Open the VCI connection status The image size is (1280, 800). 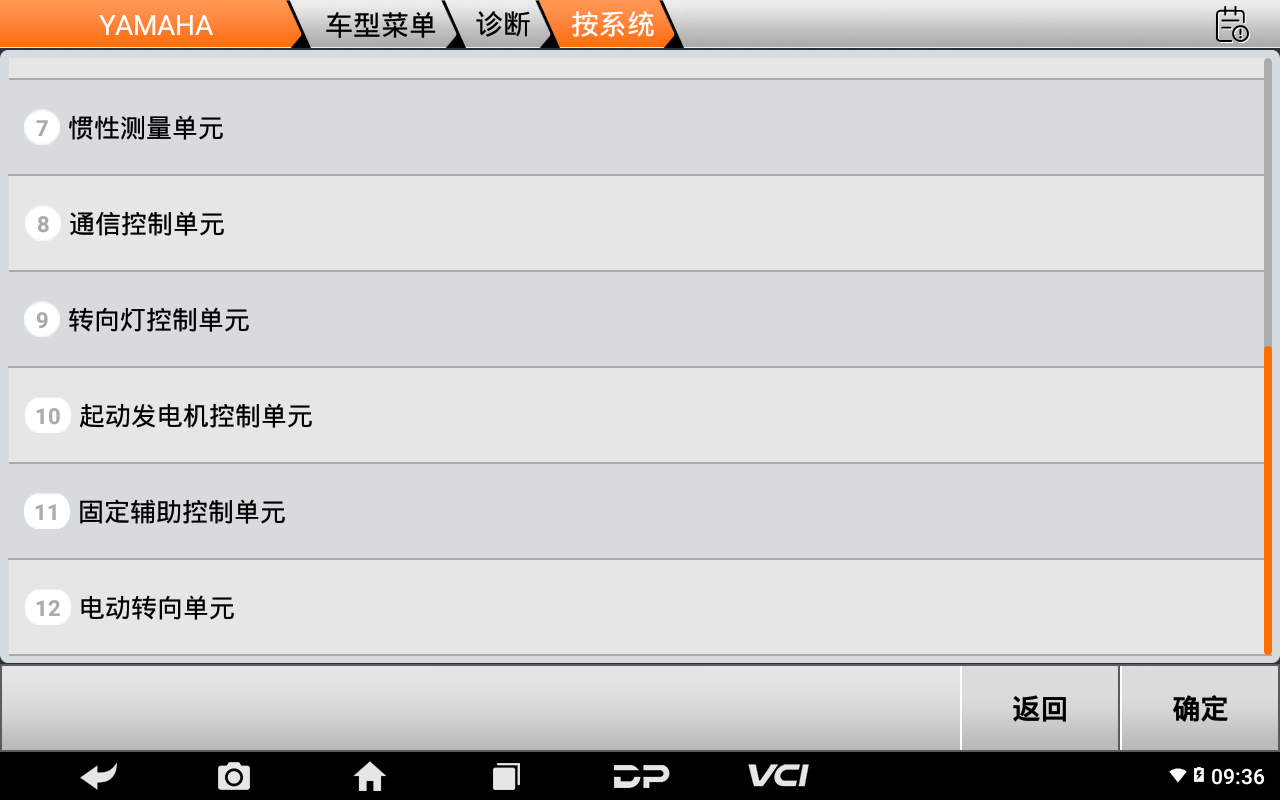[778, 776]
